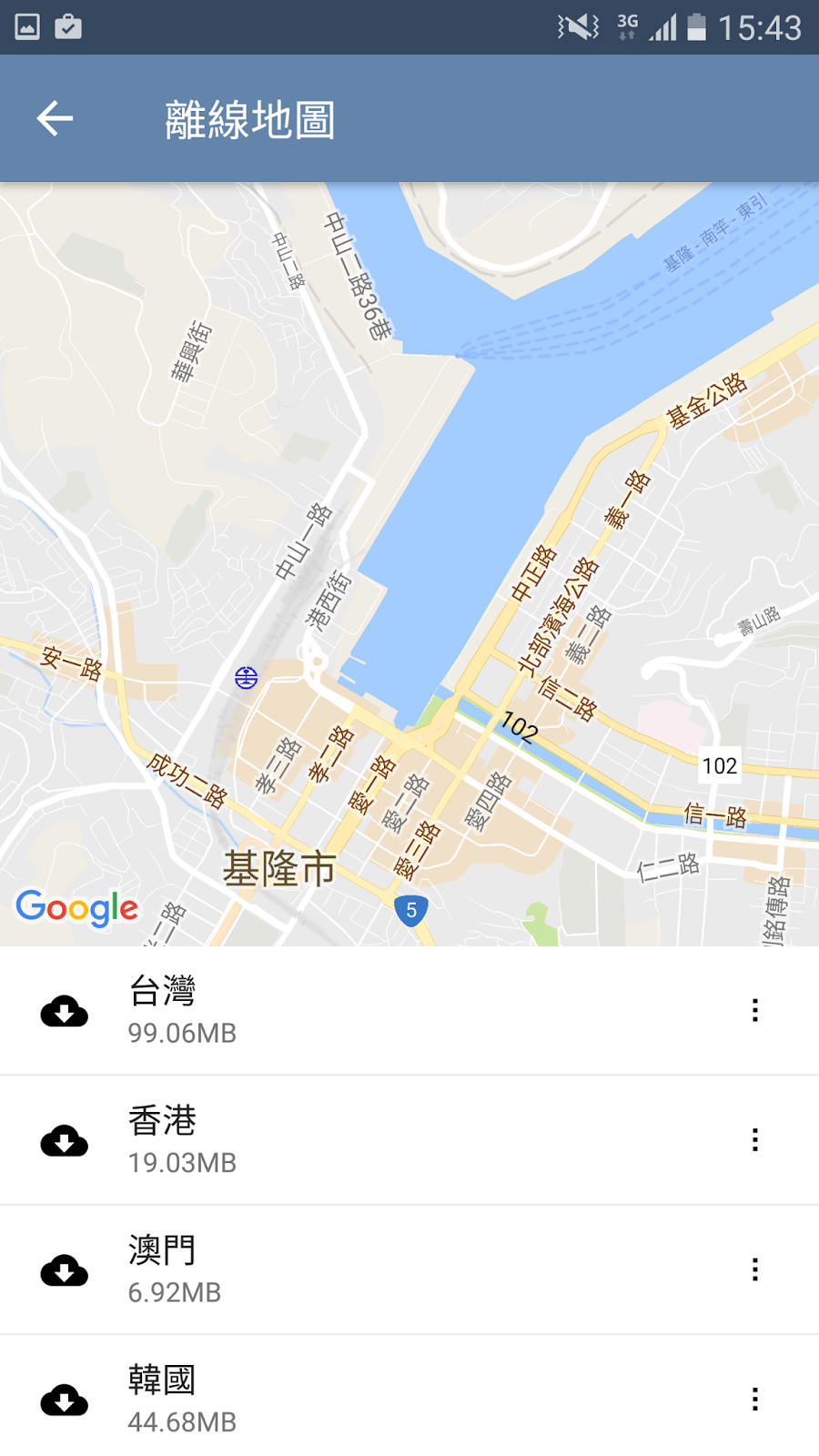Download the 香港 offline map
The image size is (819, 1456).
coord(65,1141)
